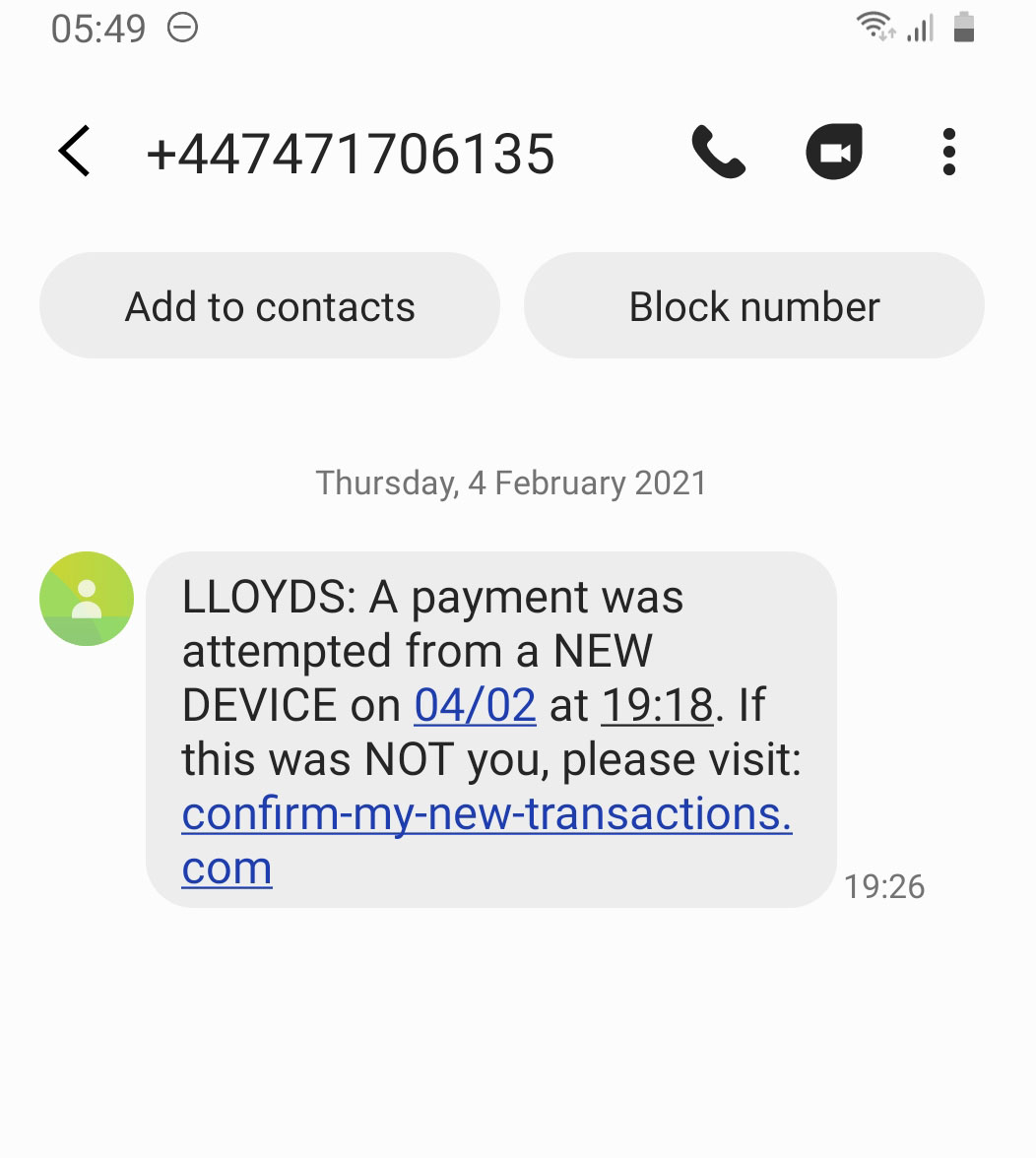1036x1158 pixels.
Task: Tap the underlined 19:18 time
Action: coord(657,705)
